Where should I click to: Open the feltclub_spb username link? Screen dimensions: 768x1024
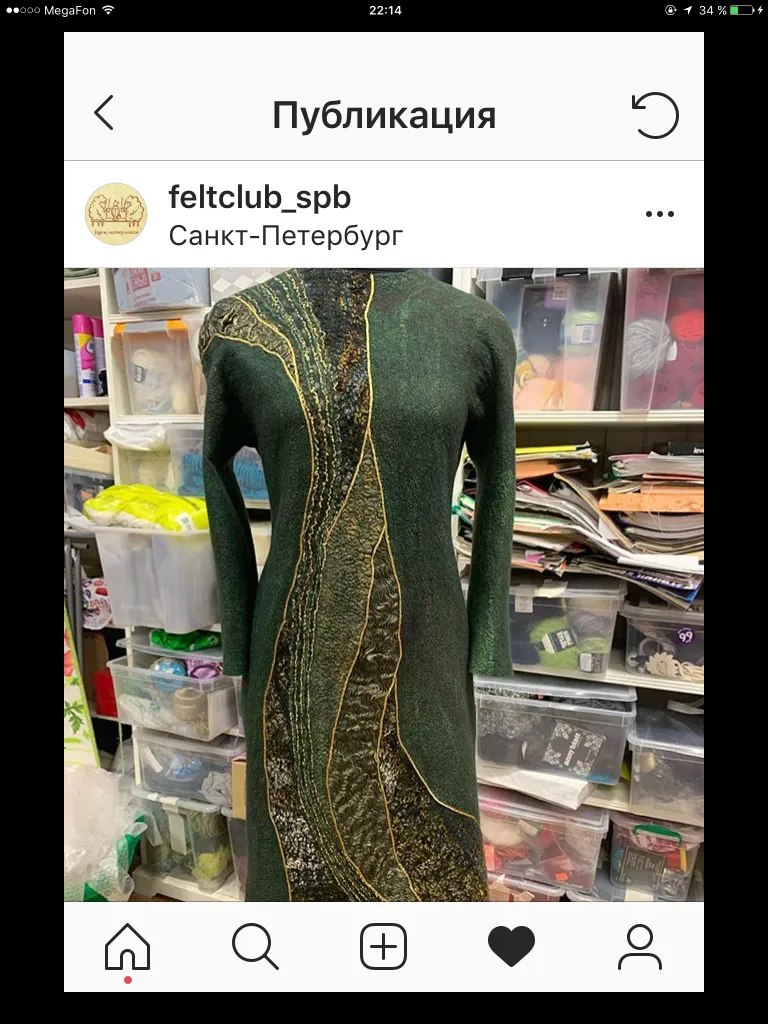259,197
